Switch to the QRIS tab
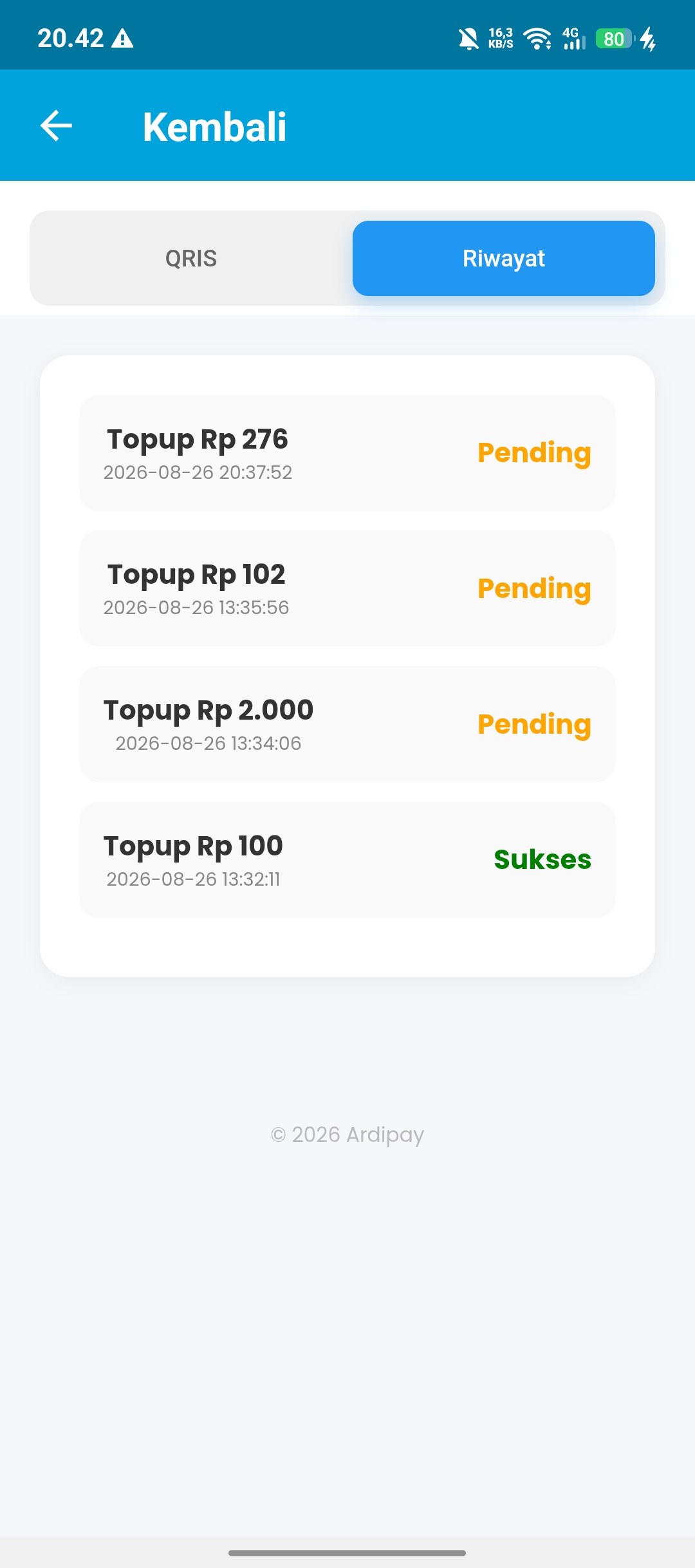The image size is (695, 1568). [191, 258]
